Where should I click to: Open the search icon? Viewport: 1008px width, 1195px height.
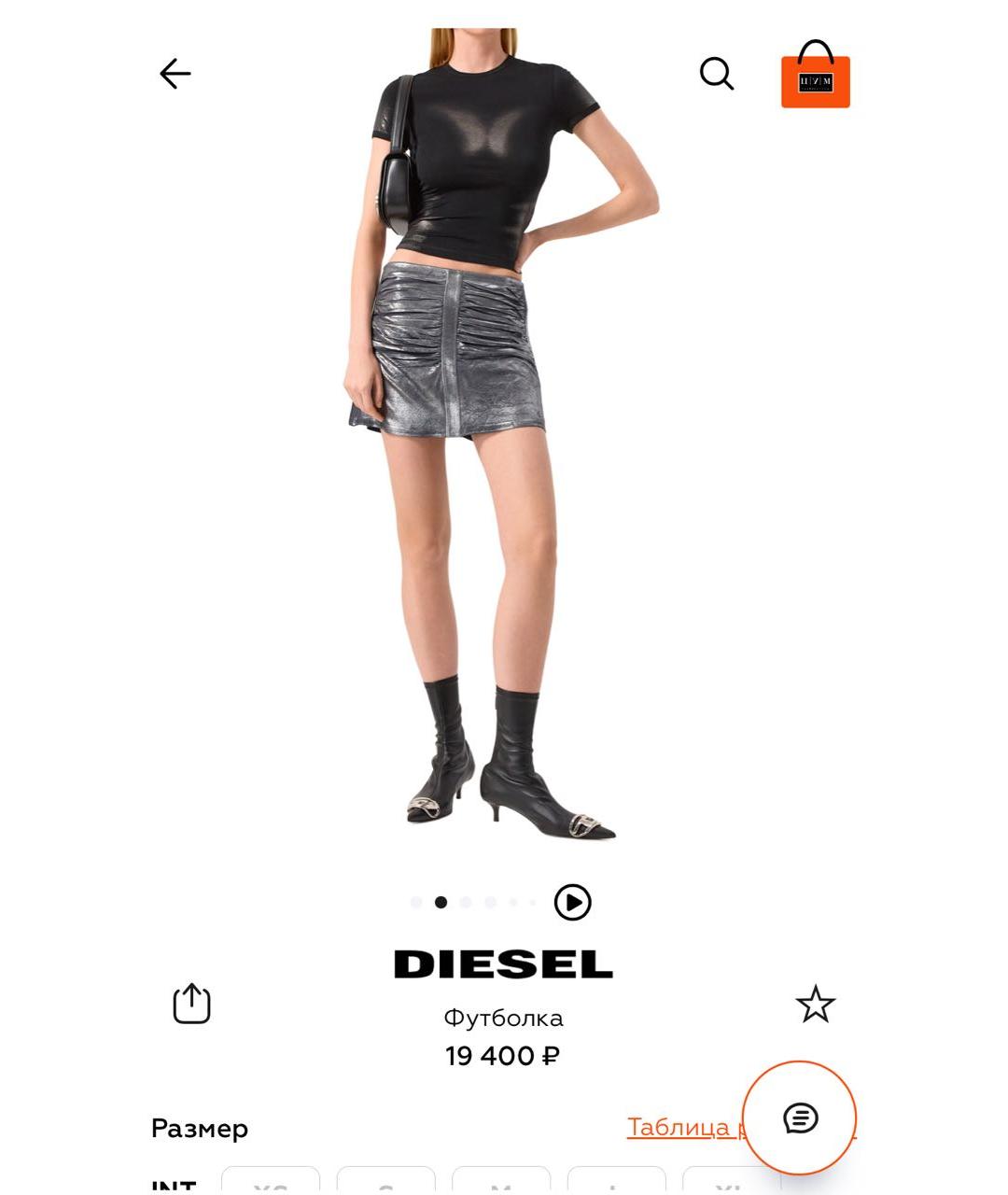coord(716,74)
